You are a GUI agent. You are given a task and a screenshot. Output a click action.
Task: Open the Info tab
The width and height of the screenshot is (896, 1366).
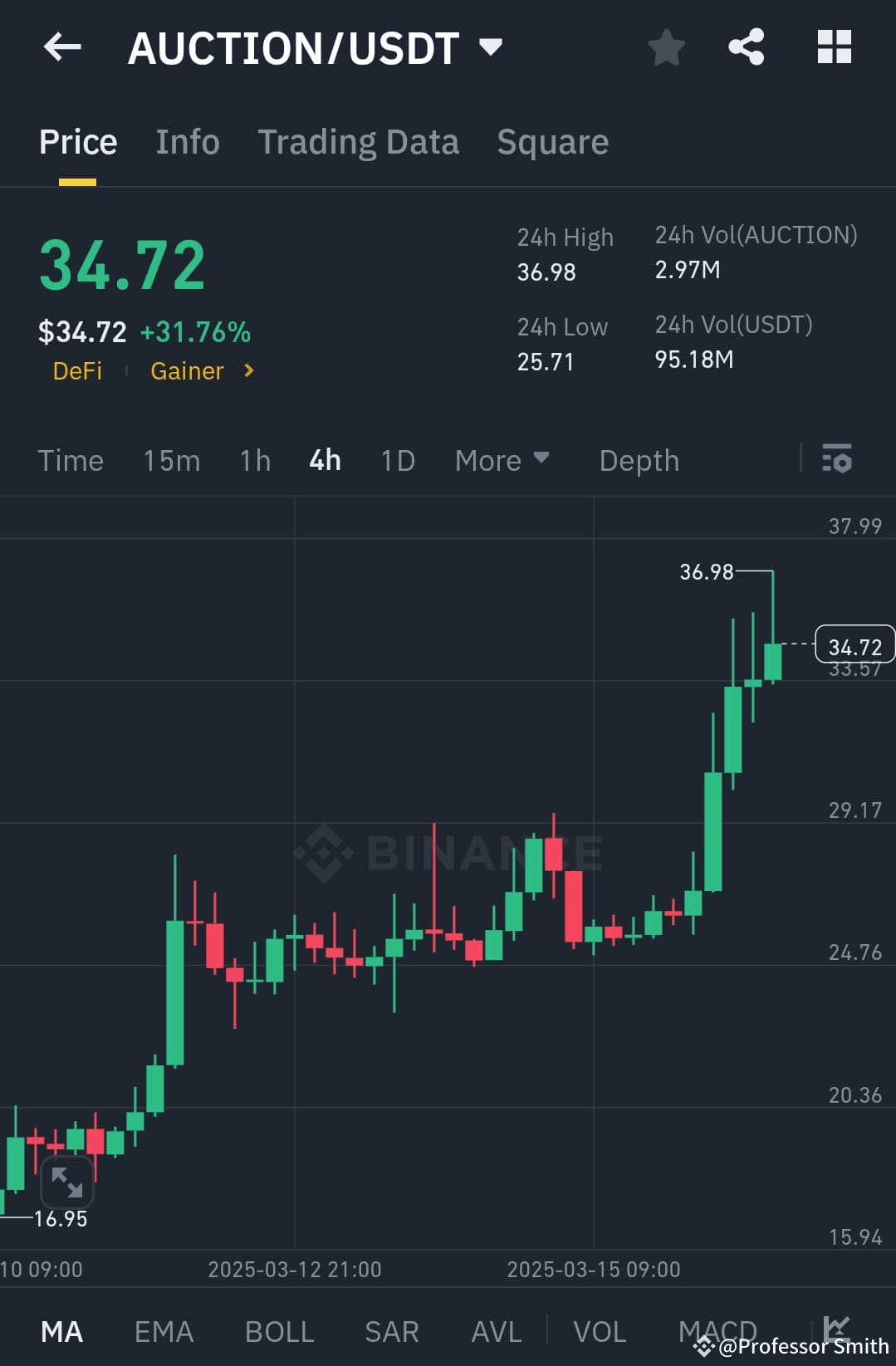coord(187,141)
